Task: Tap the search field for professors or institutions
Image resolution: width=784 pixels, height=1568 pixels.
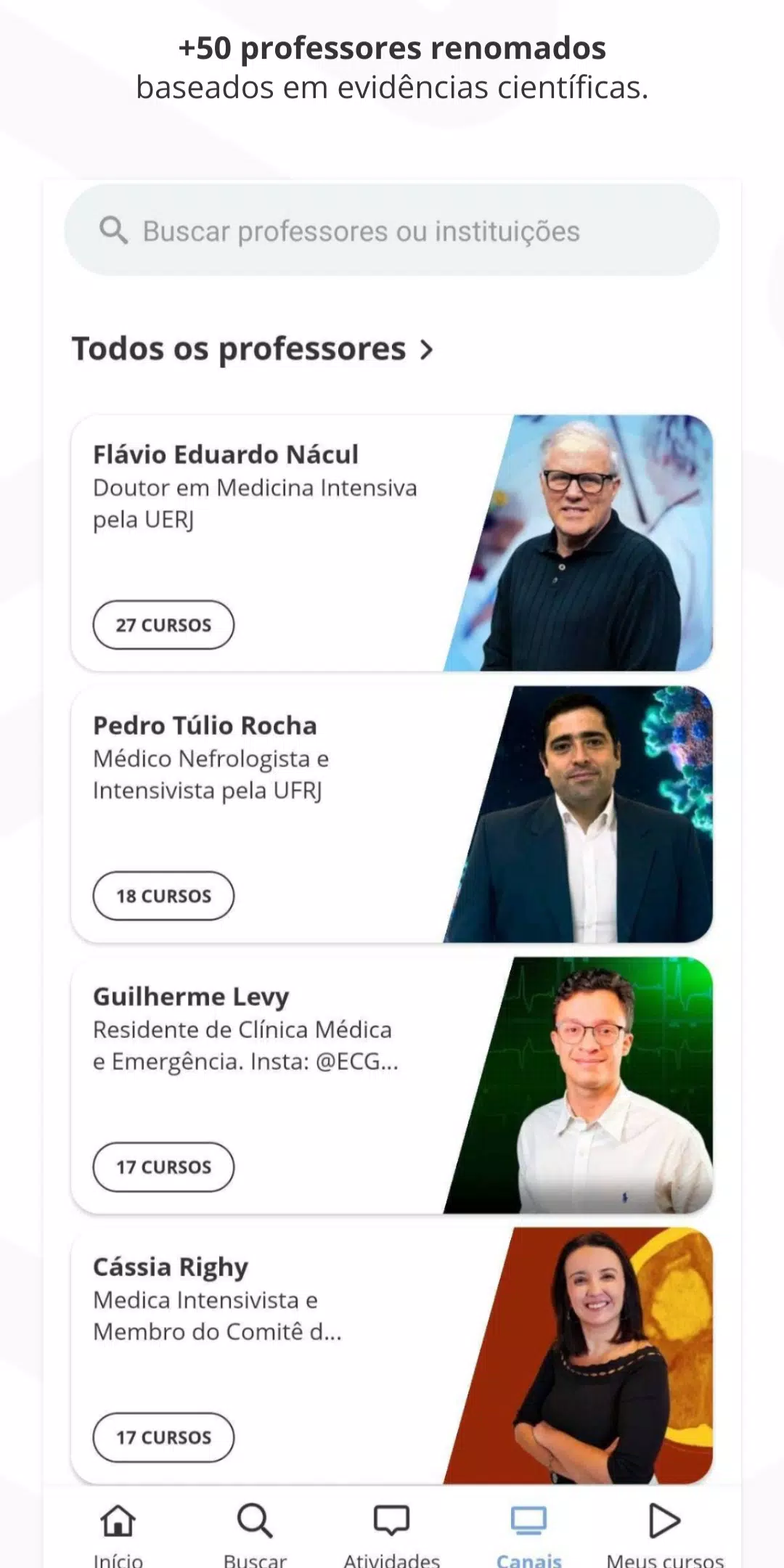Action: (x=392, y=231)
